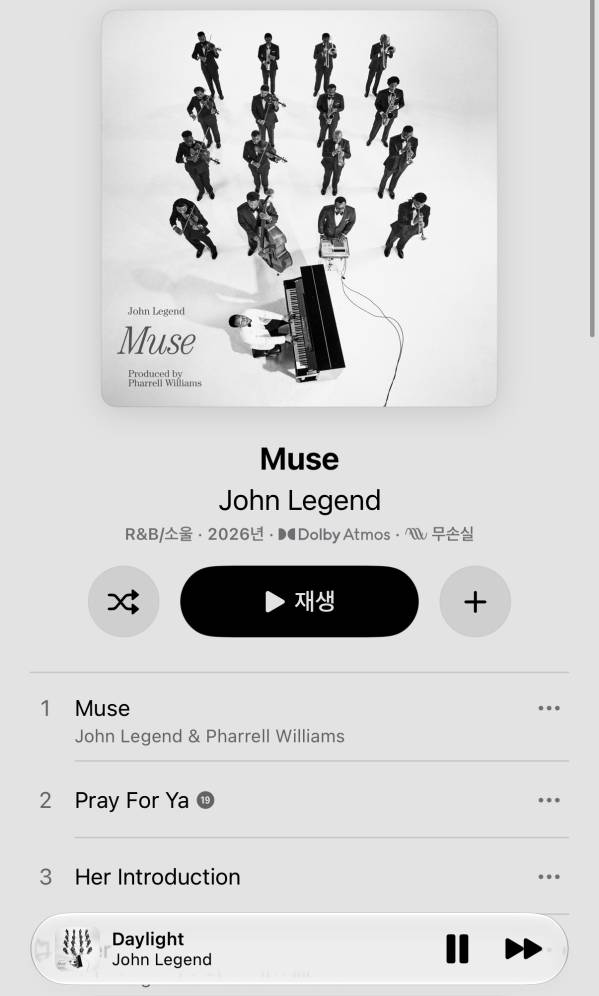Open more options for track Muse

[x=549, y=708]
